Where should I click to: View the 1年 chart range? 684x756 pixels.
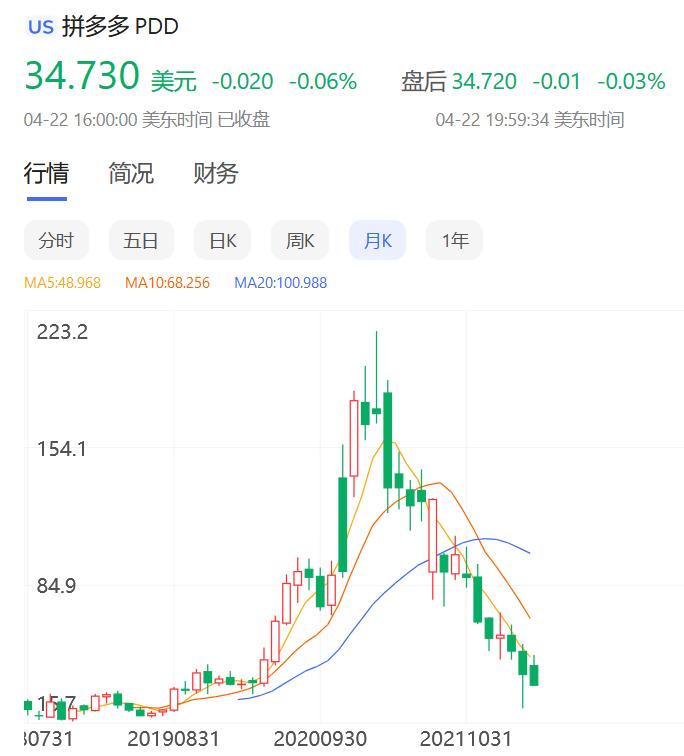click(455, 241)
